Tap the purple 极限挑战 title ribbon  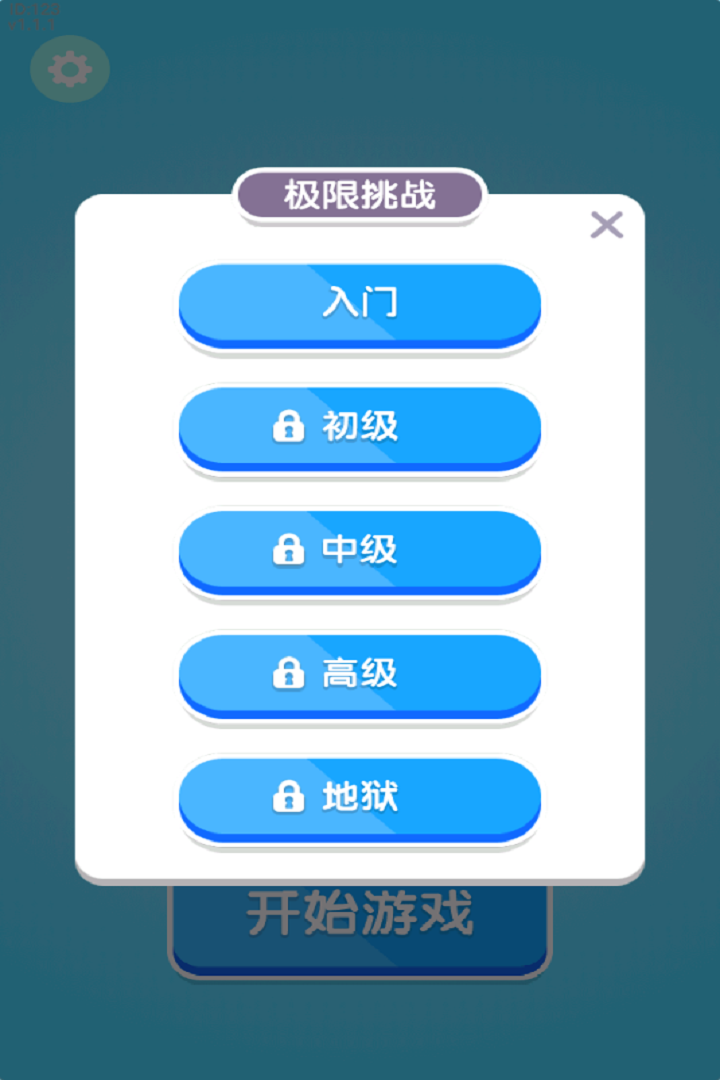click(x=360, y=196)
